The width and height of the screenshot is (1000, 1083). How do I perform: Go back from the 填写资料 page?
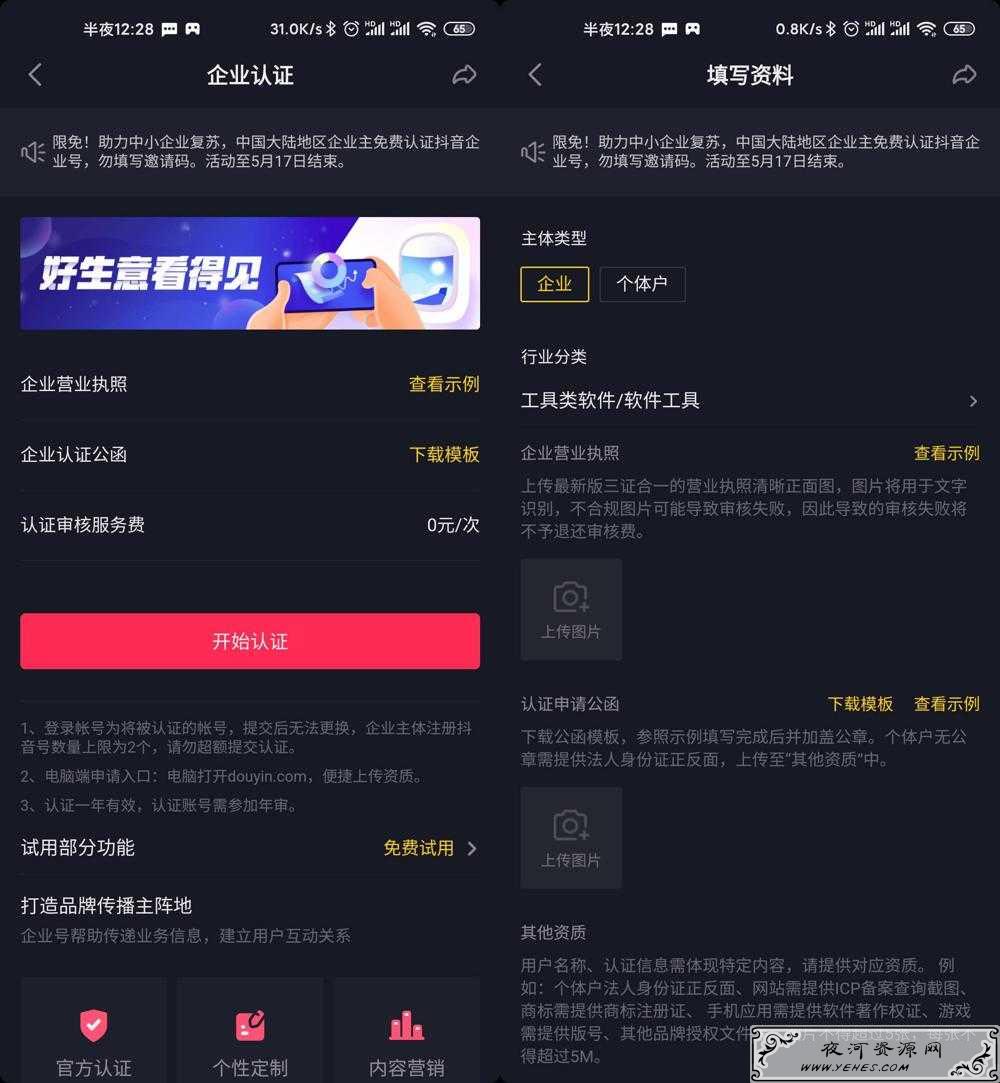point(535,75)
